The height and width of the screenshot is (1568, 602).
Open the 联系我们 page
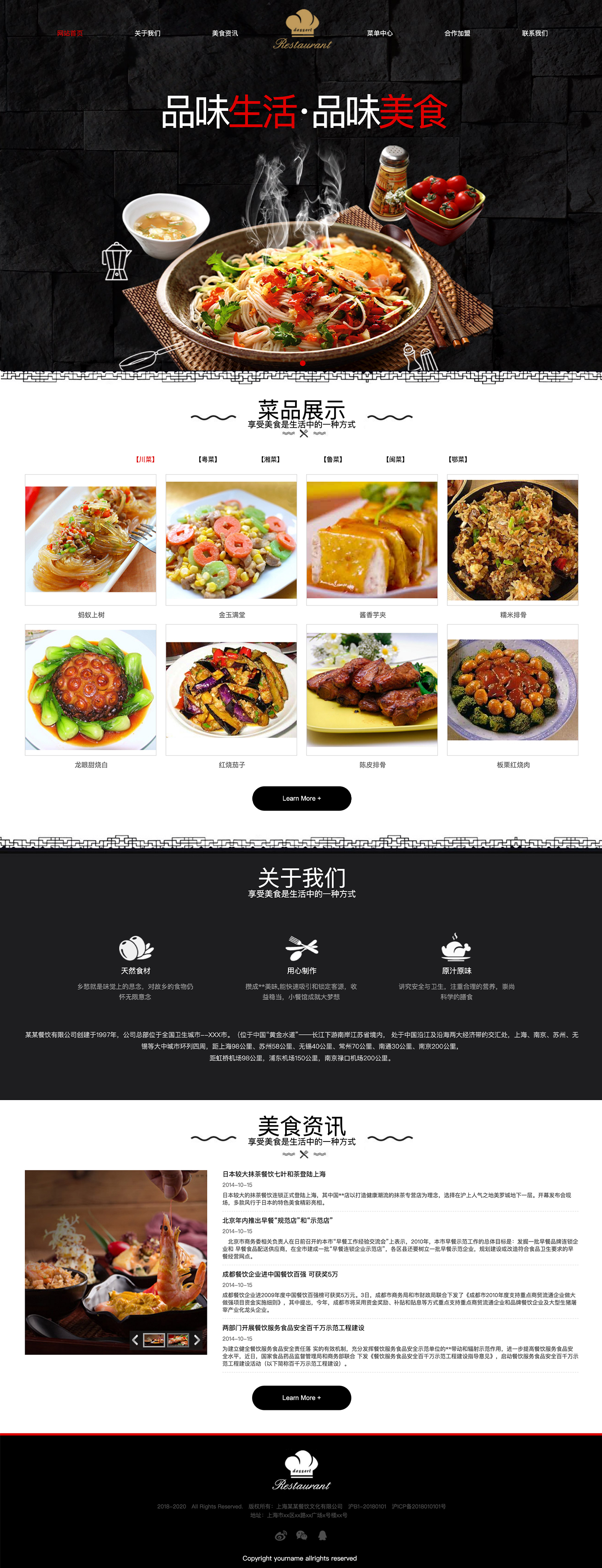[x=534, y=33]
